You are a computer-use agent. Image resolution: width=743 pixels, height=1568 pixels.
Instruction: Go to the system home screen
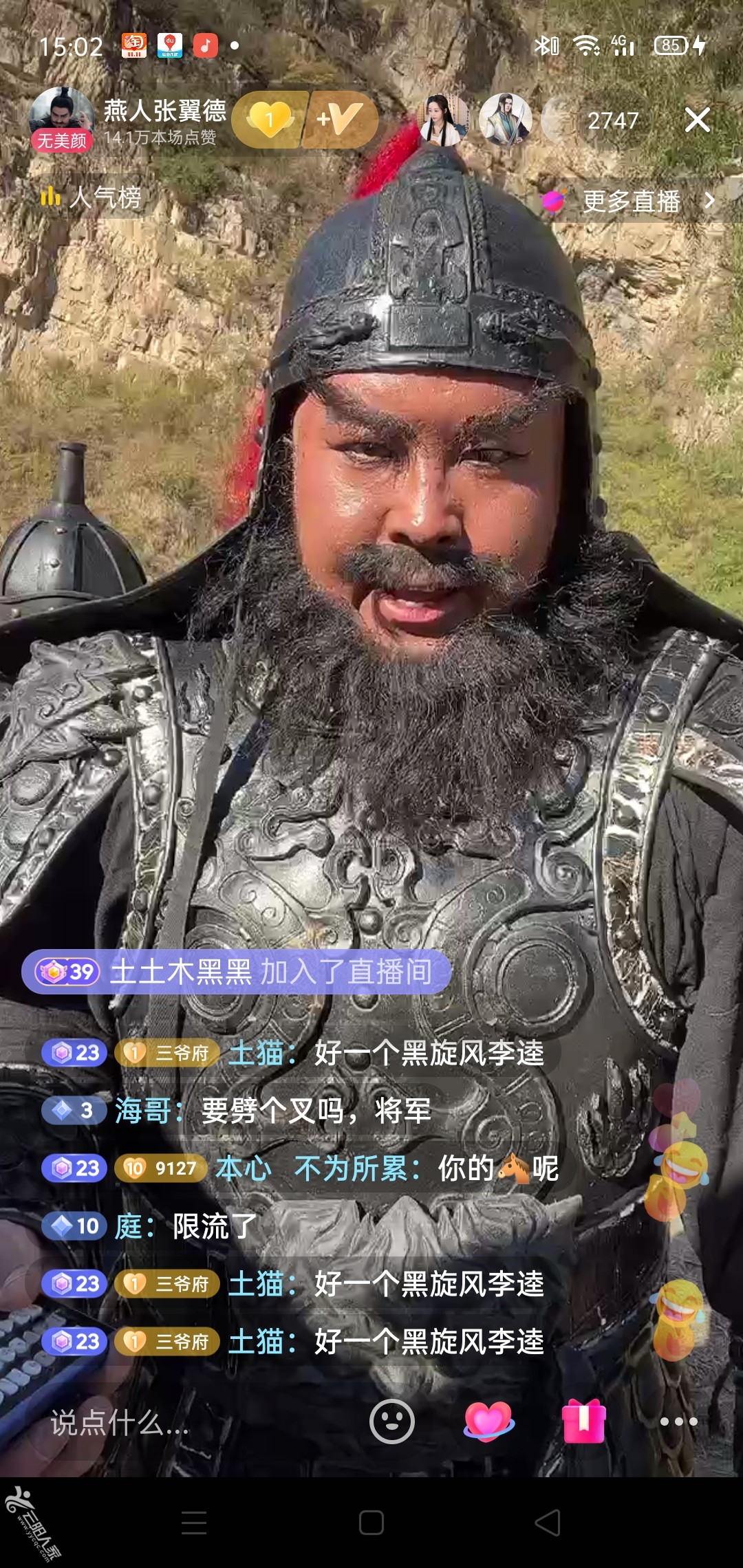point(371,1523)
